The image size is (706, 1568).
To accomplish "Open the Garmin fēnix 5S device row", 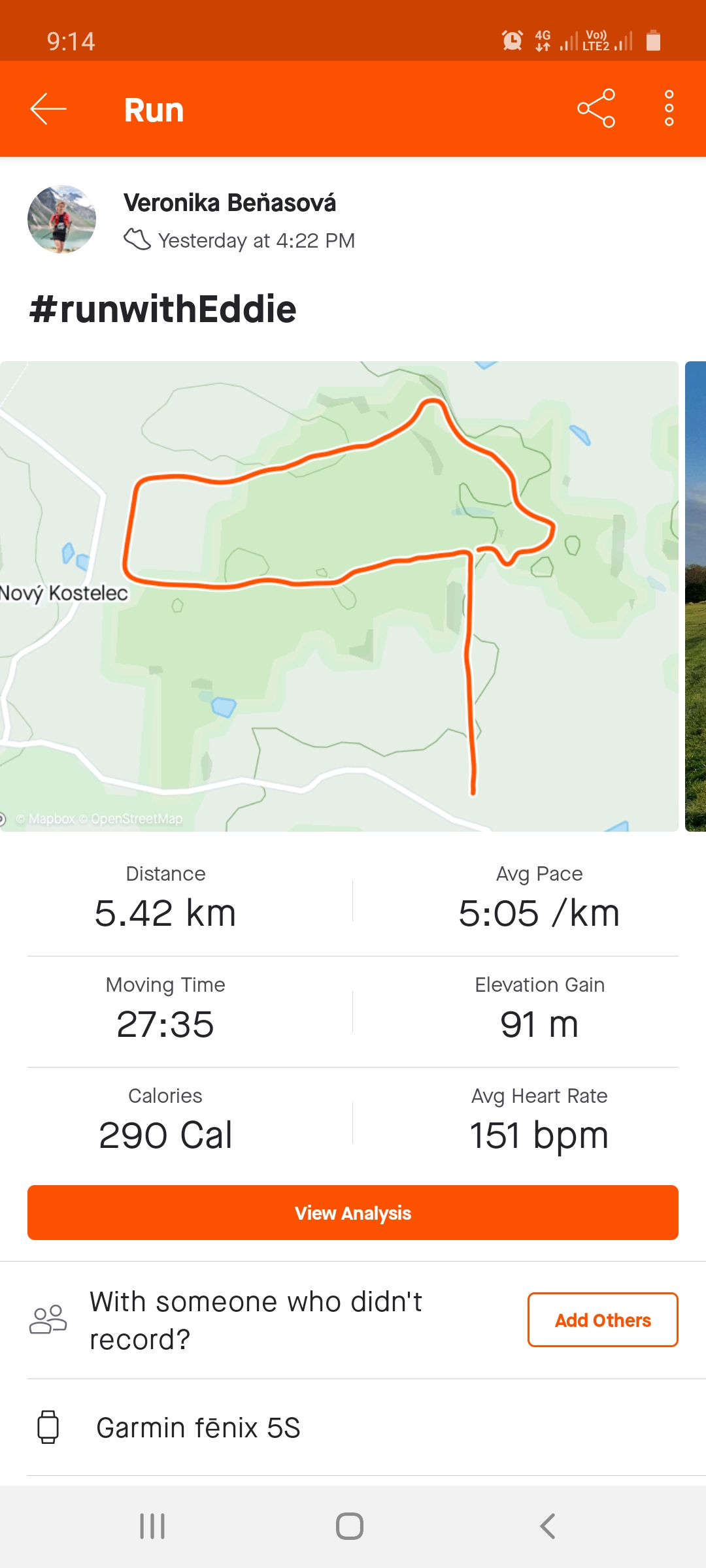I will tap(353, 1427).
